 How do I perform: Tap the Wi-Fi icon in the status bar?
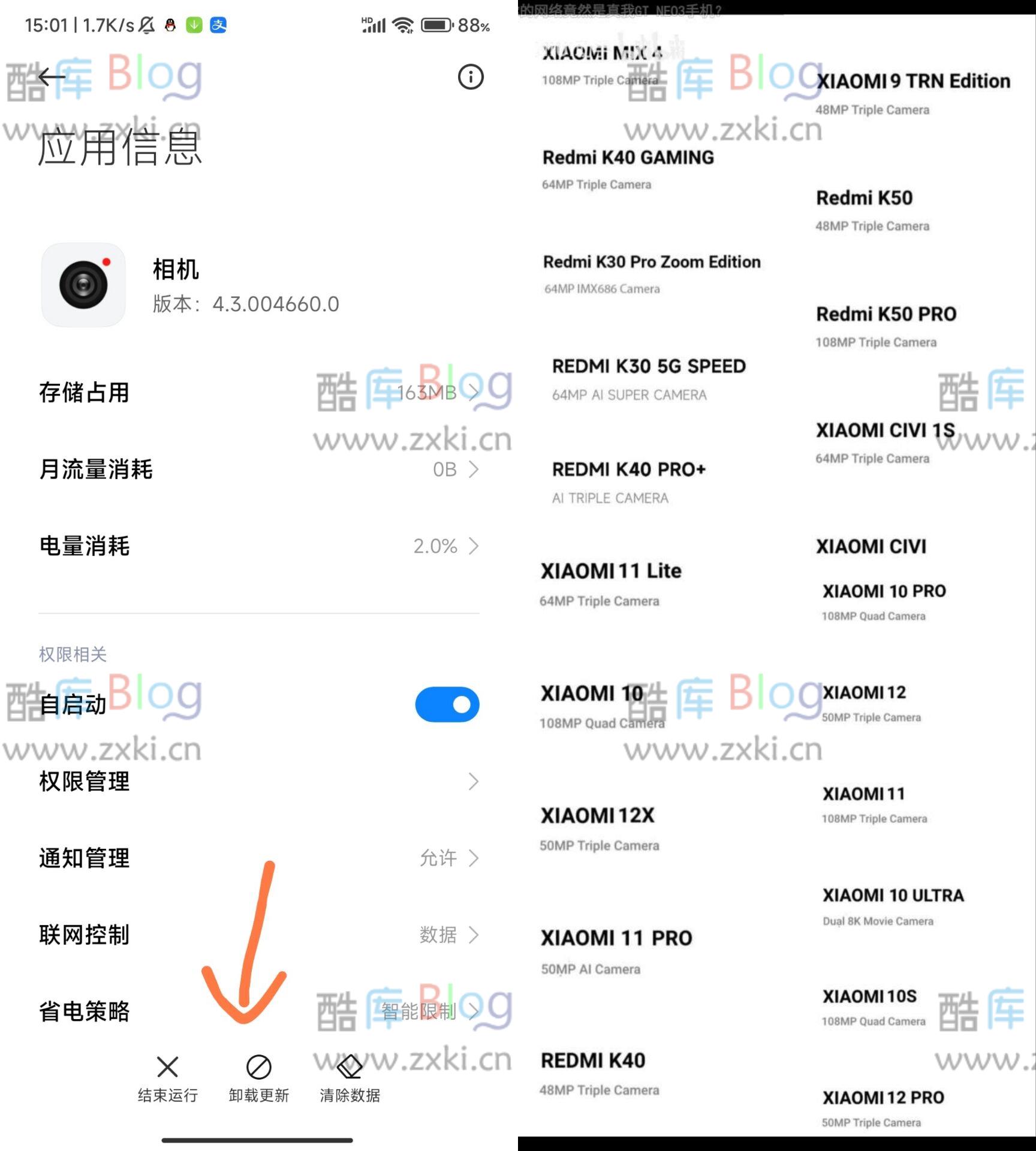[402, 26]
